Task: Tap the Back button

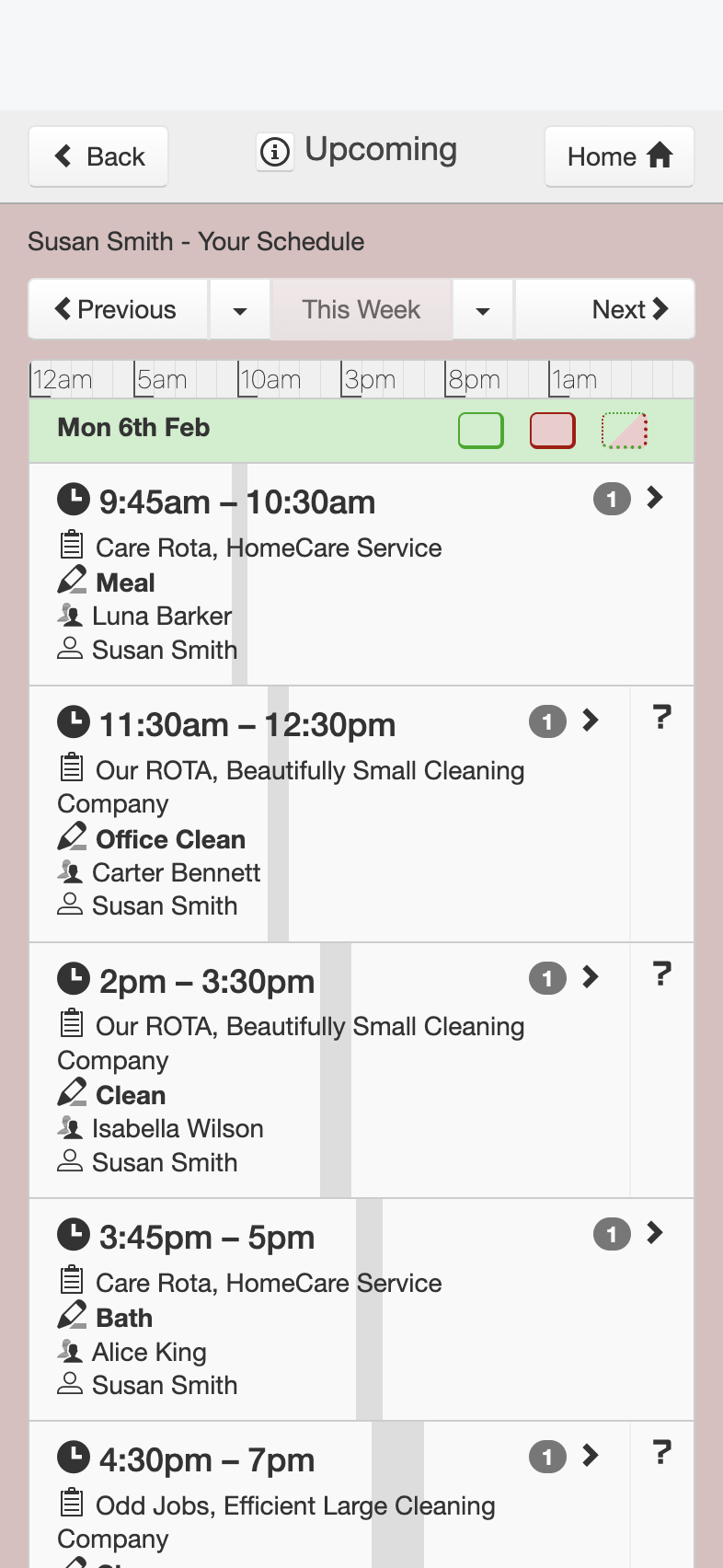Action: 98,156
